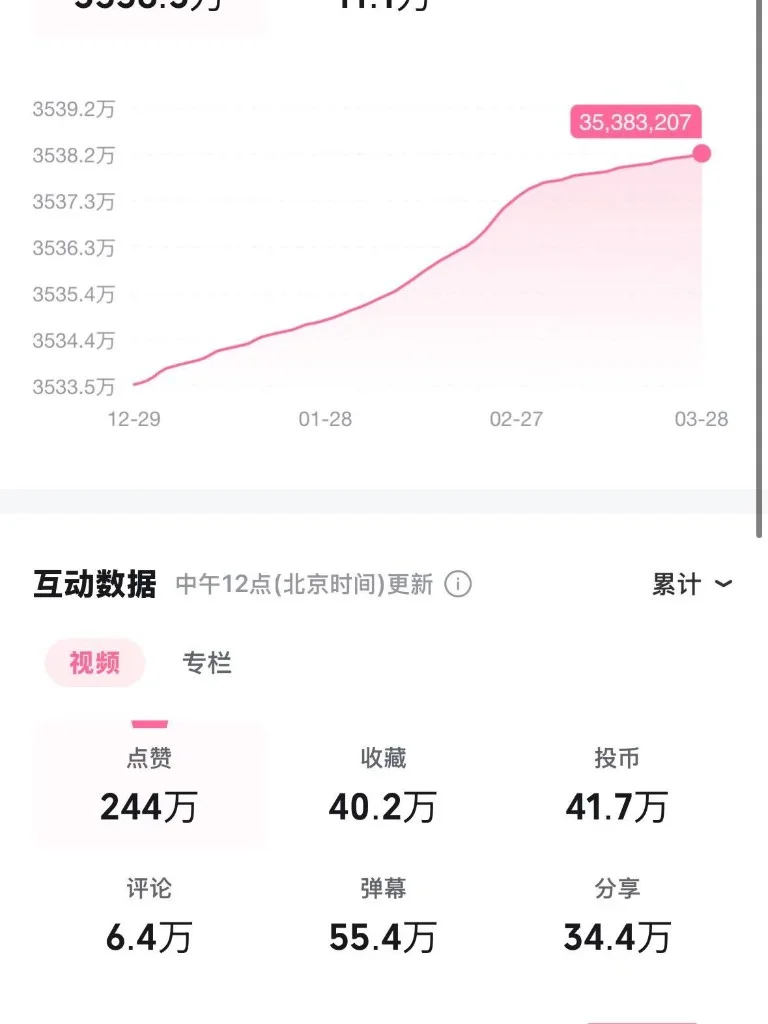768x1024 pixels.
Task: Select the latest data point on the follower chart
Action: pos(702,153)
